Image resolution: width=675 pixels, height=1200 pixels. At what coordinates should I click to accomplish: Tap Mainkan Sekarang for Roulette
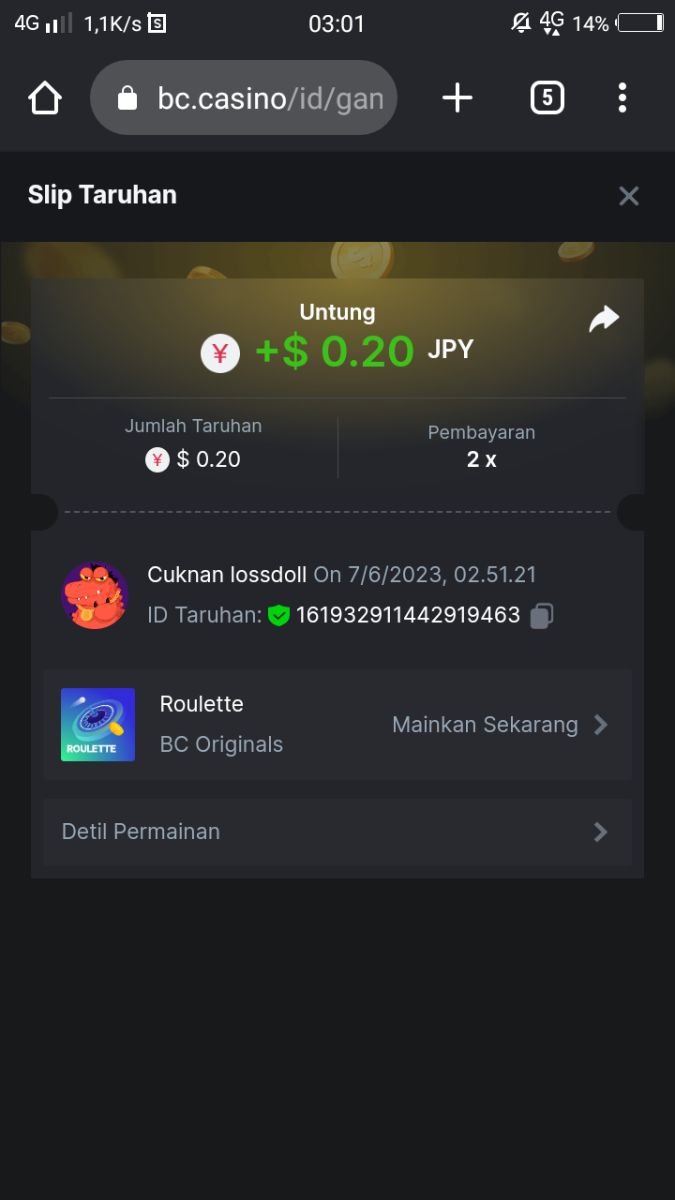[x=499, y=725]
